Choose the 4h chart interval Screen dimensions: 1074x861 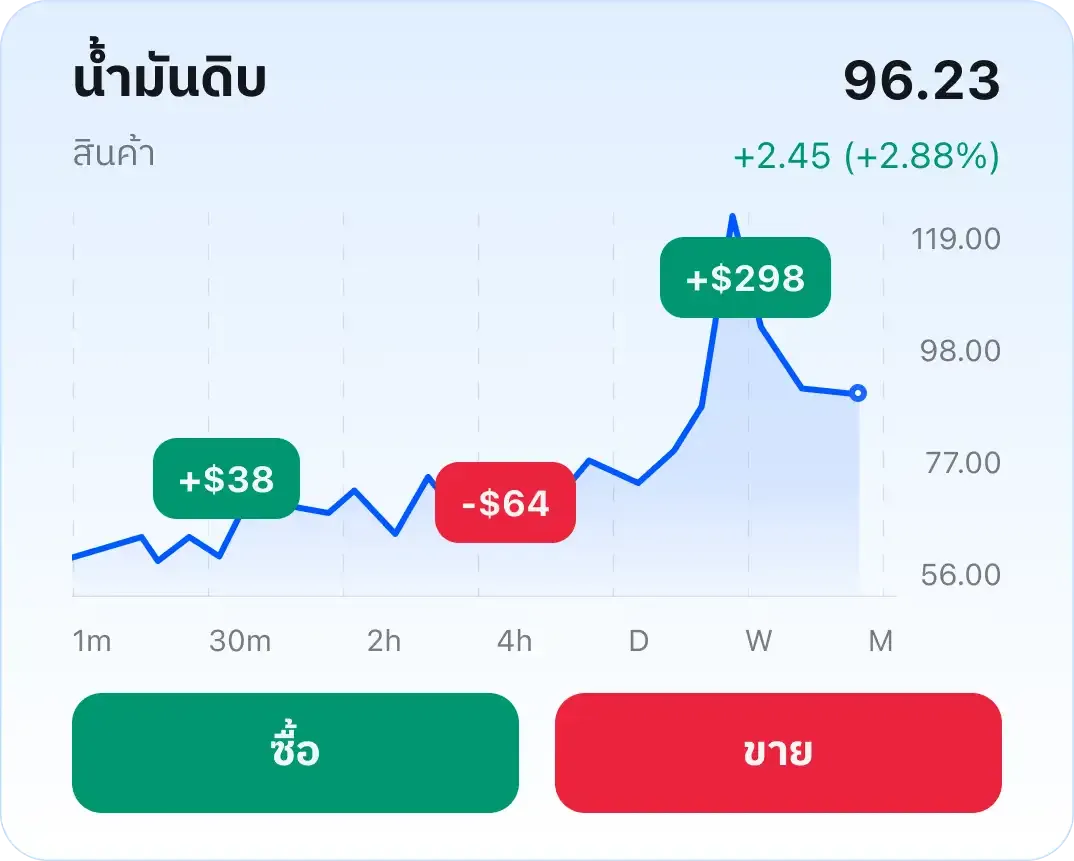tap(514, 641)
